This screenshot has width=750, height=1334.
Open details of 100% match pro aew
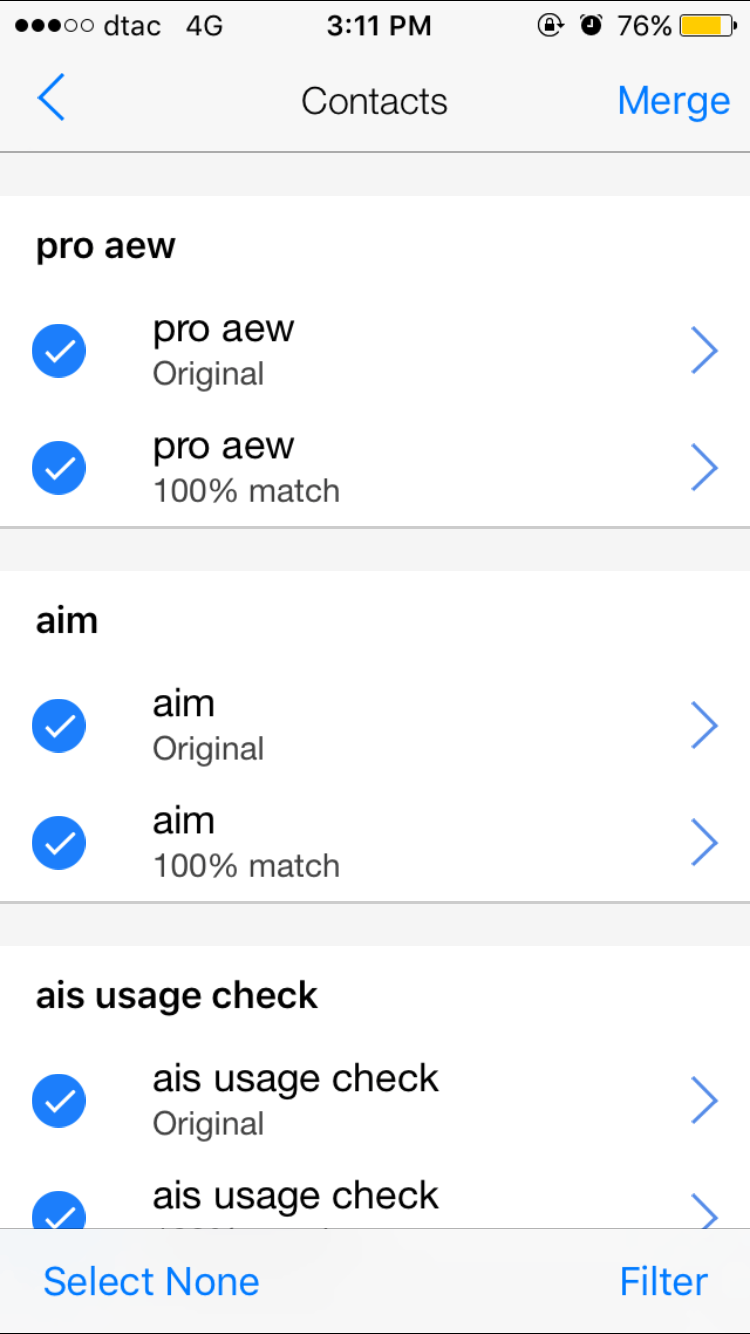[x=705, y=468]
